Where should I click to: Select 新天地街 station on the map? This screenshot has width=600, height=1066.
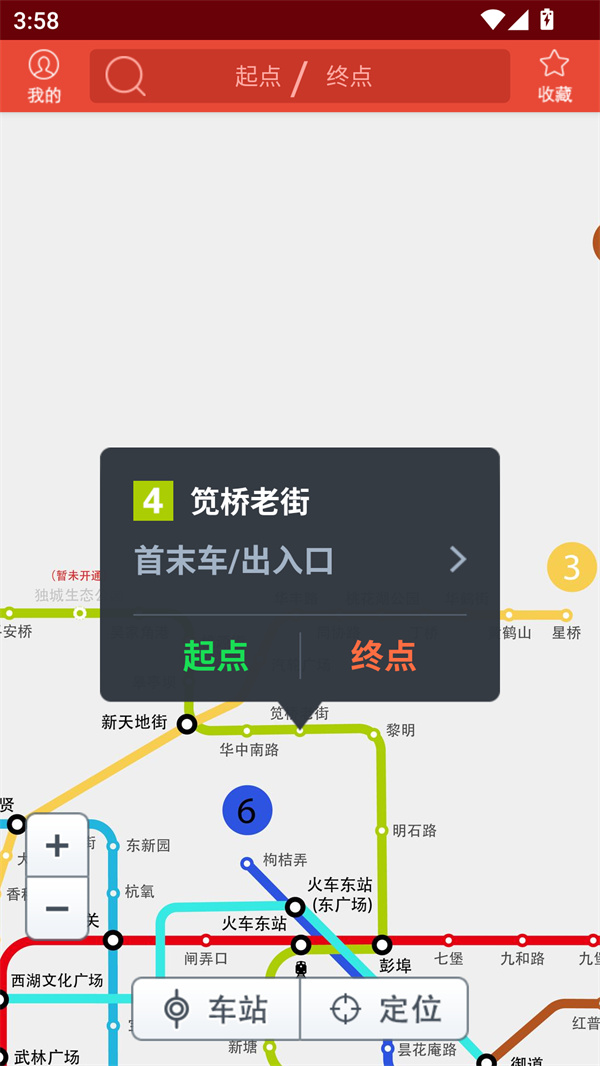pos(187,724)
